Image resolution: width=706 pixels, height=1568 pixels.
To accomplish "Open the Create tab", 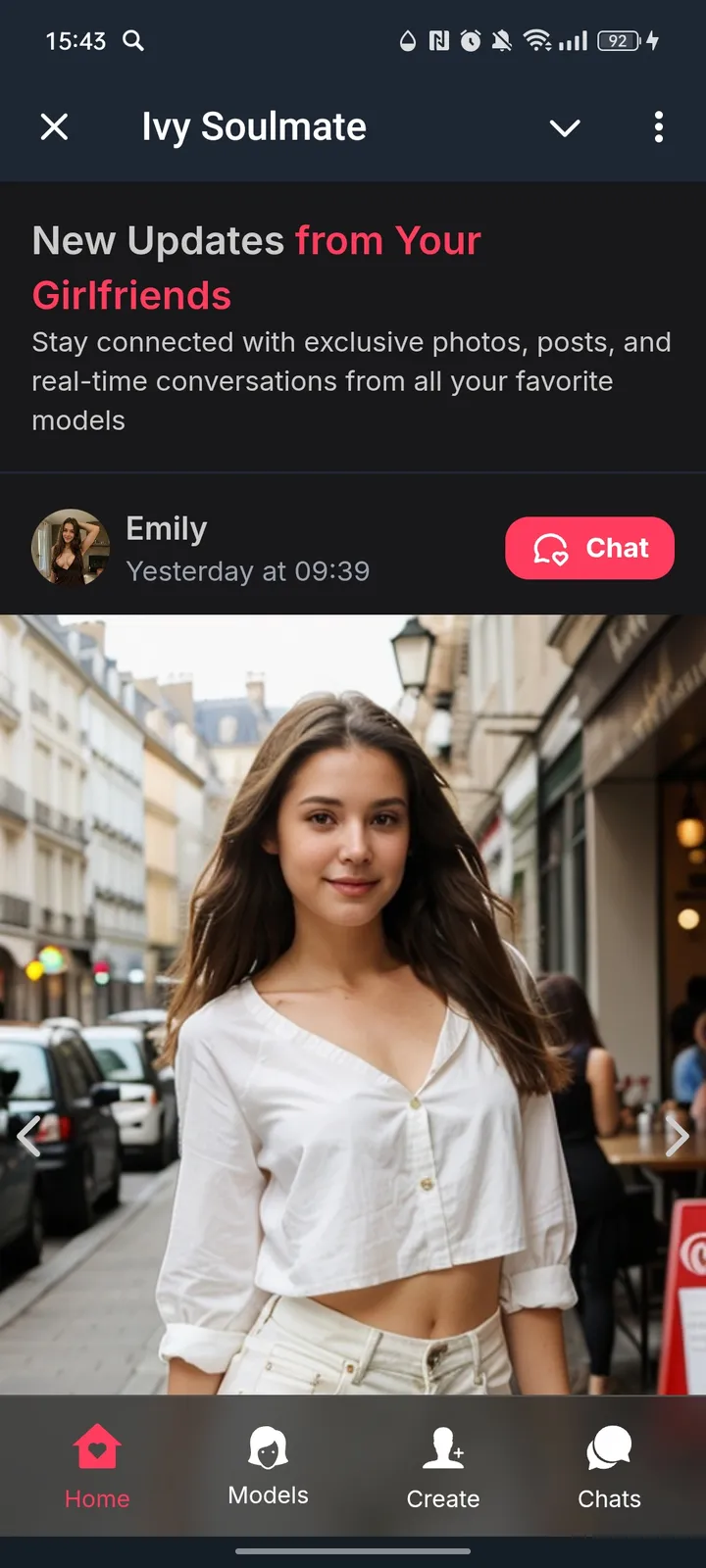I will 443,1467.
